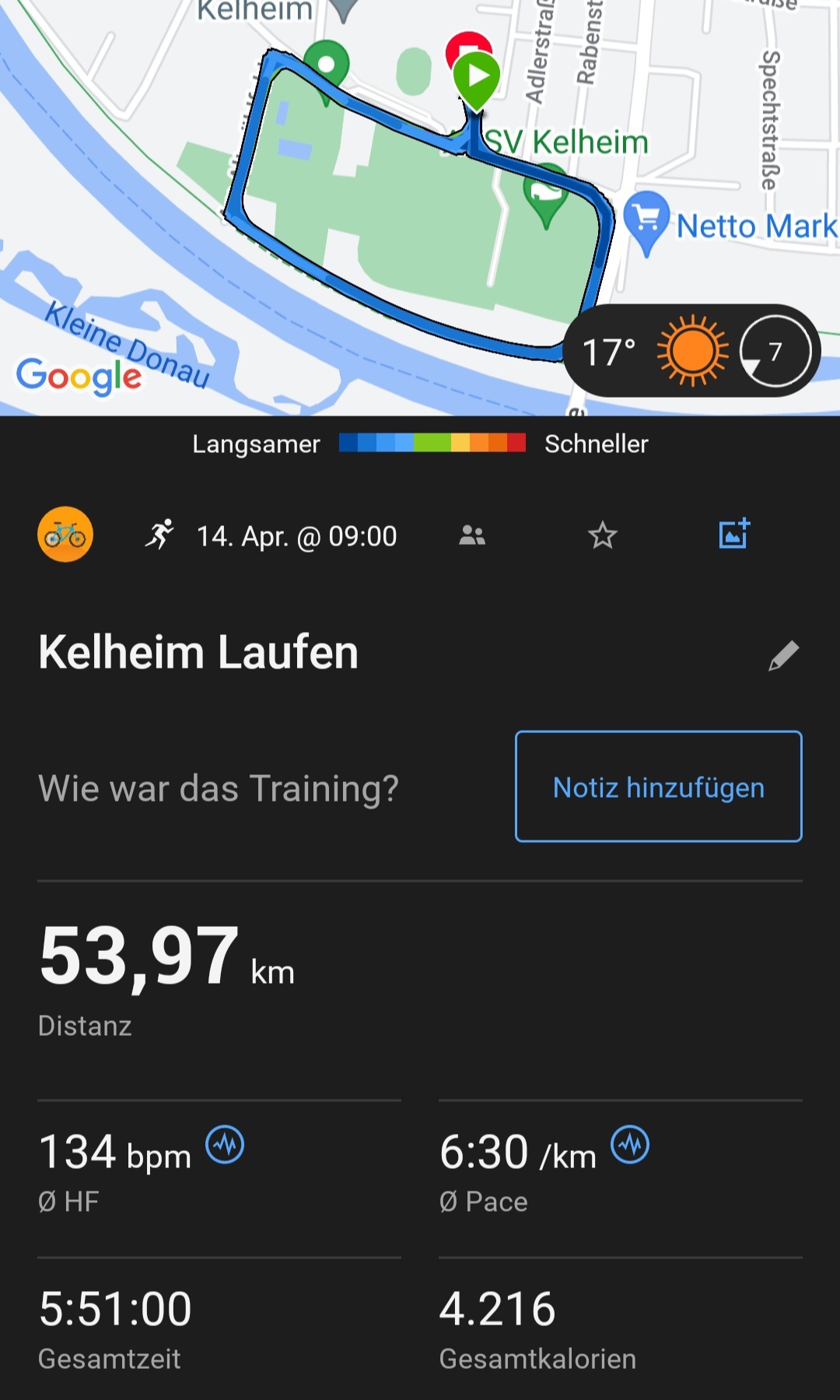
Task: Open the privacy and audience people icon
Action: [x=472, y=535]
